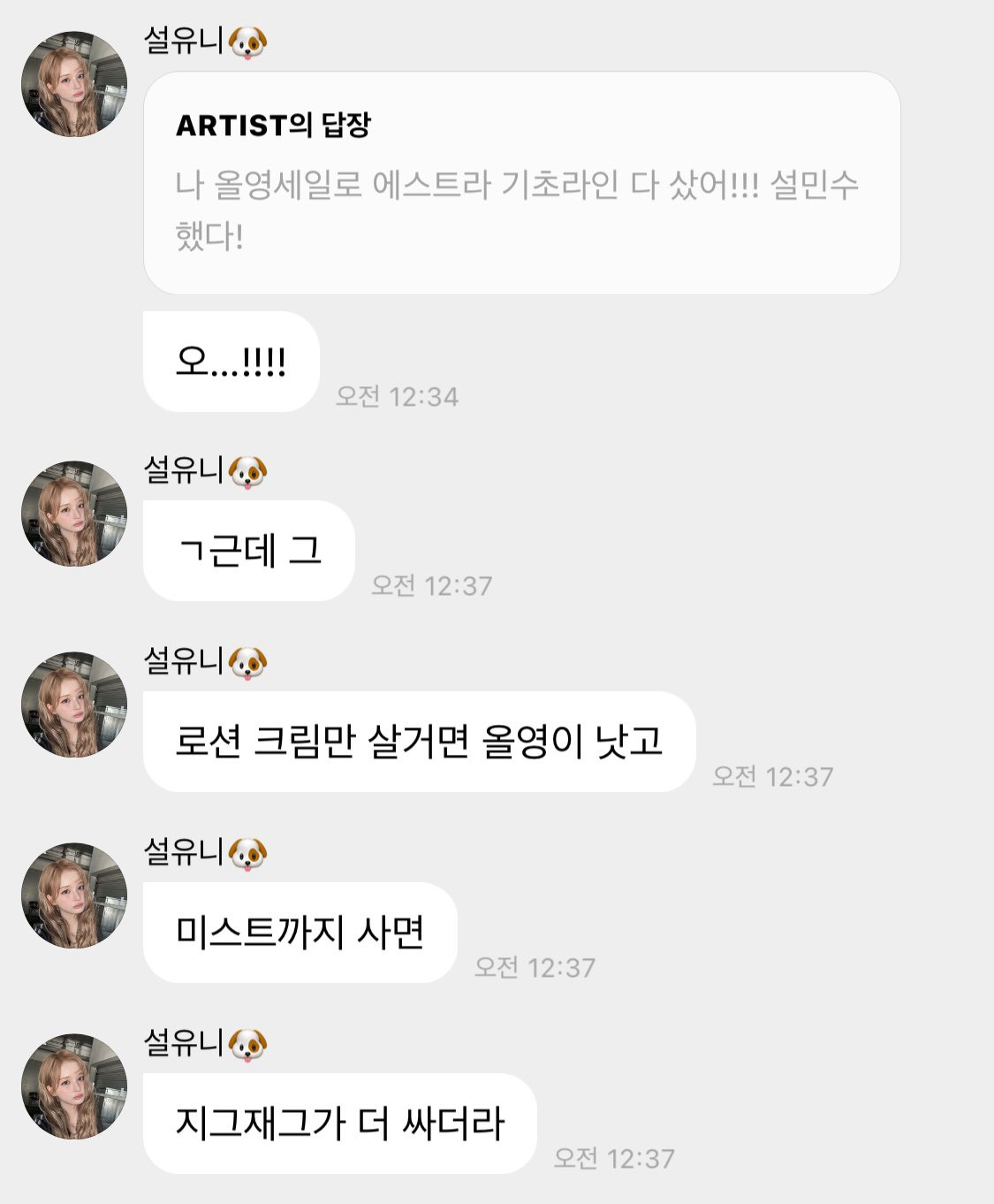Tap the dog emoji beside the first username
Viewport: 994px width, 1204px height.
(248, 40)
